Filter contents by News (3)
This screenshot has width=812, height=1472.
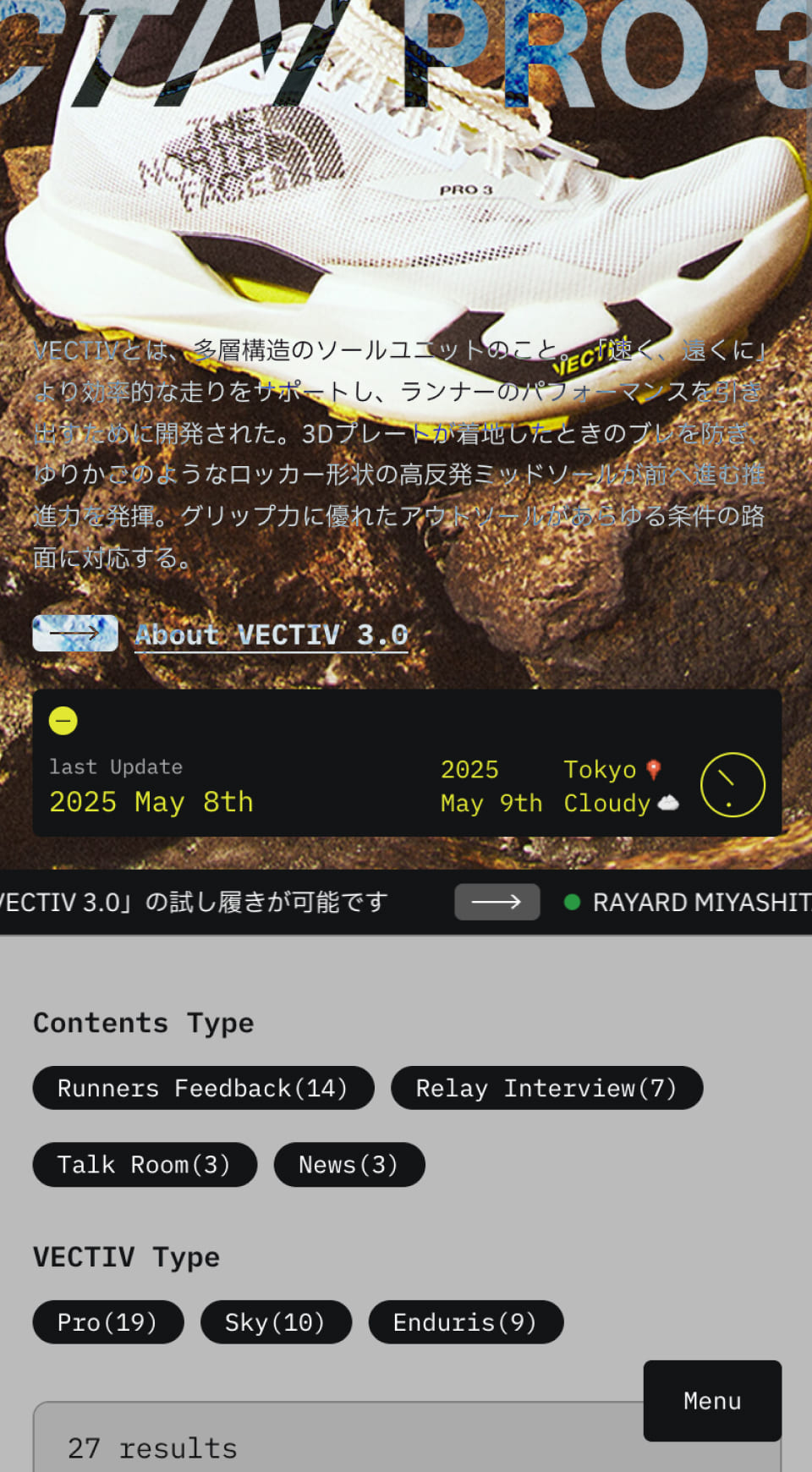(348, 1165)
